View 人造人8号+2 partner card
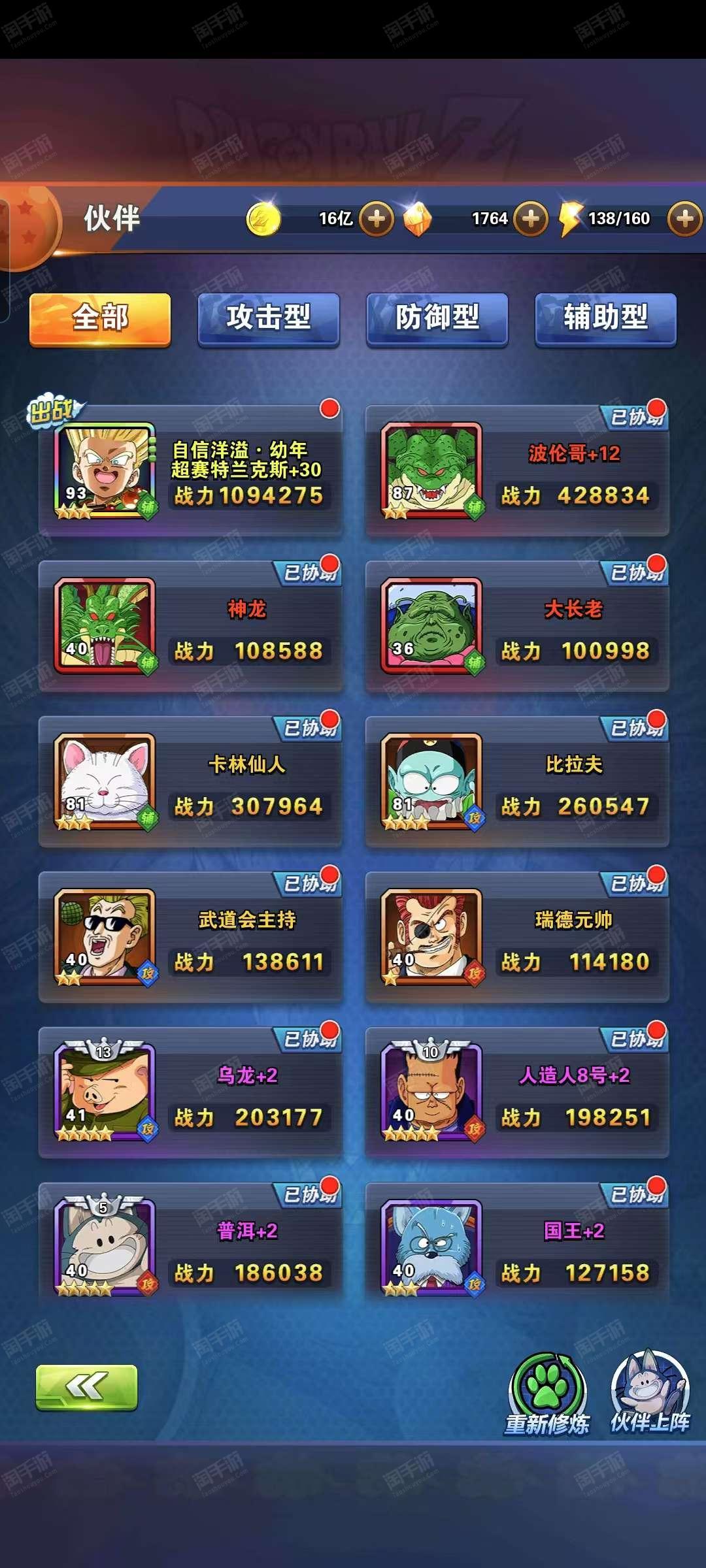 point(517,1093)
